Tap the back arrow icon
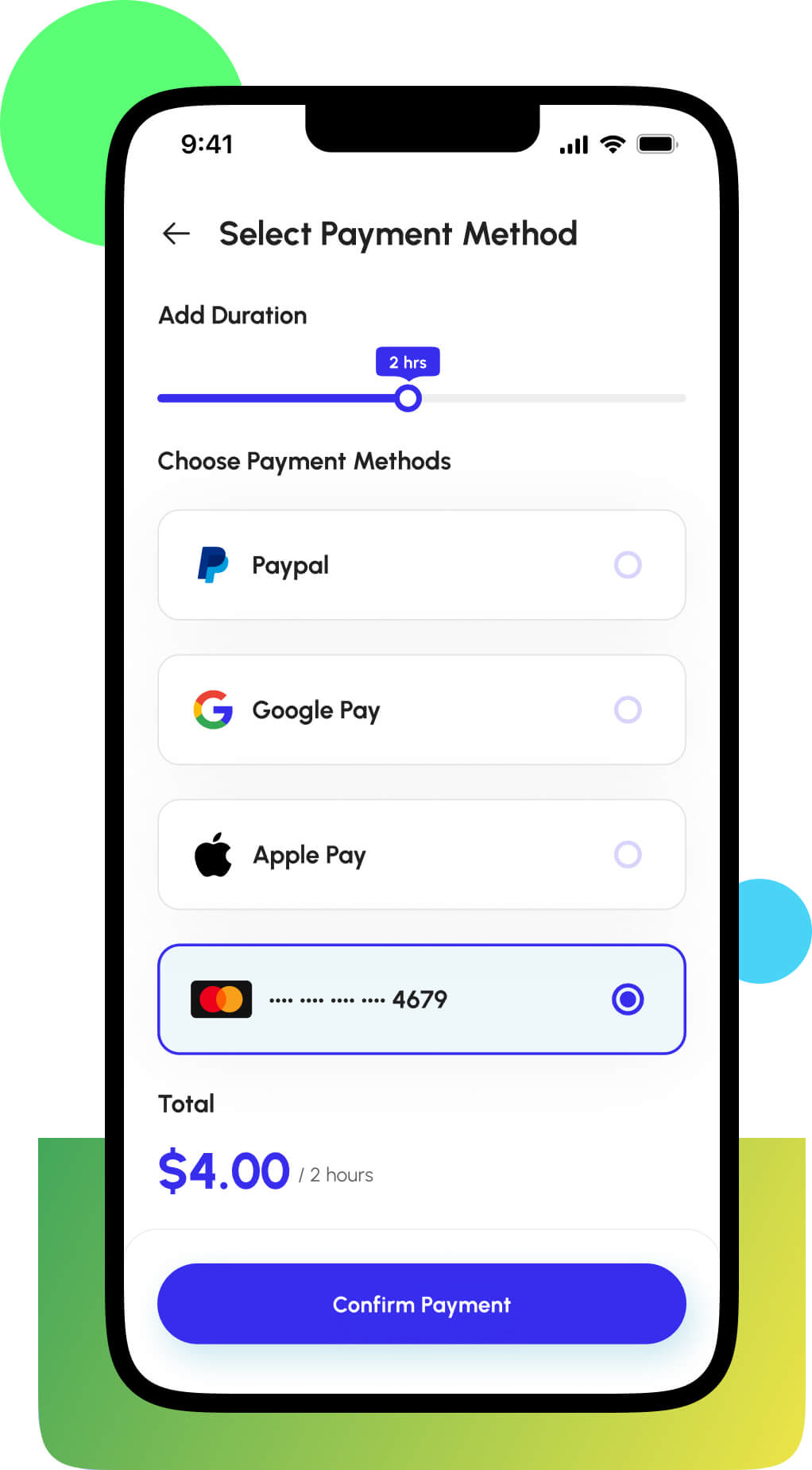Screen dimensions: 812x1470 click(176, 234)
